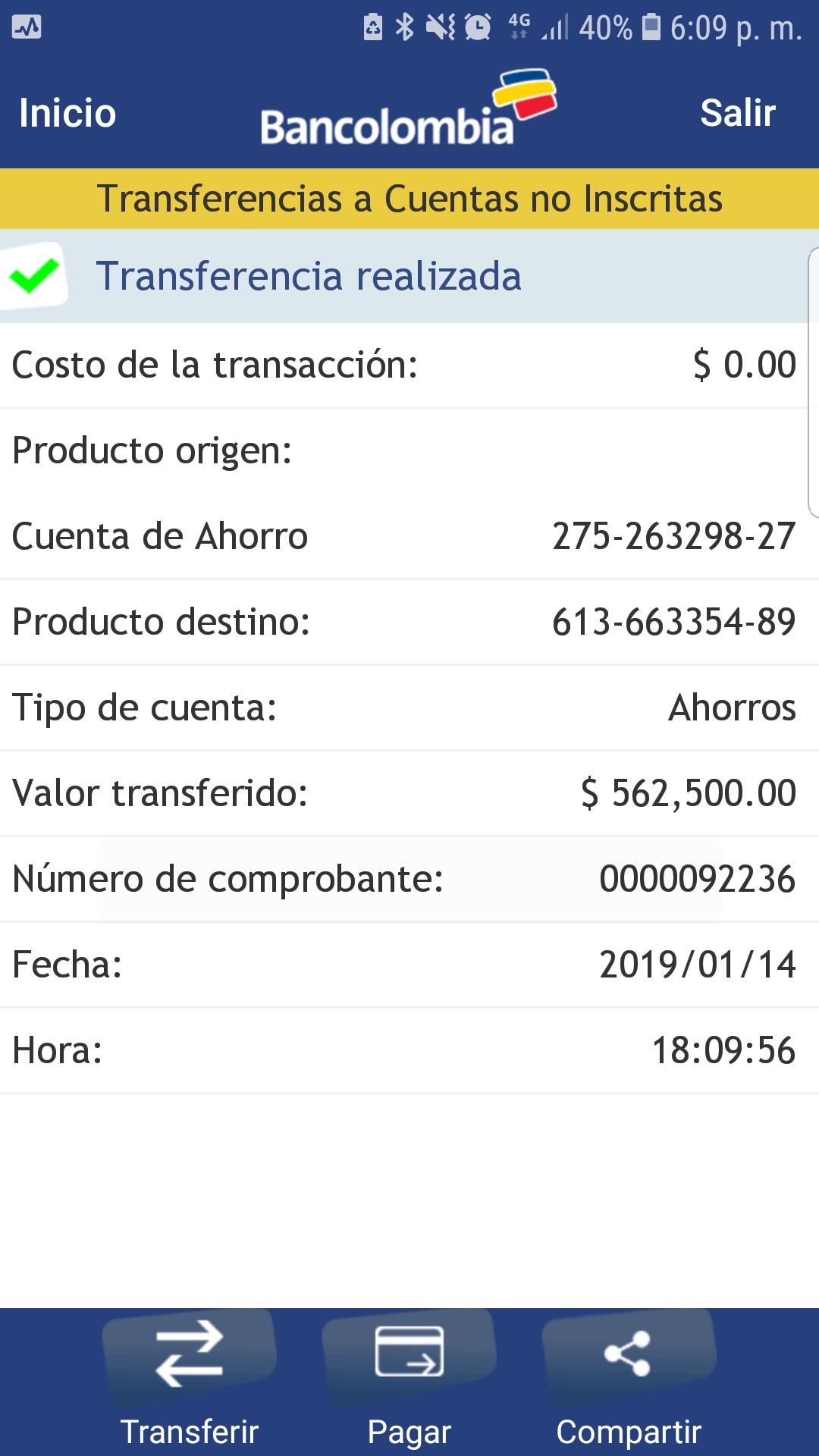The image size is (819, 1456).
Task: Tap Salir to log out
Action: 737,114
